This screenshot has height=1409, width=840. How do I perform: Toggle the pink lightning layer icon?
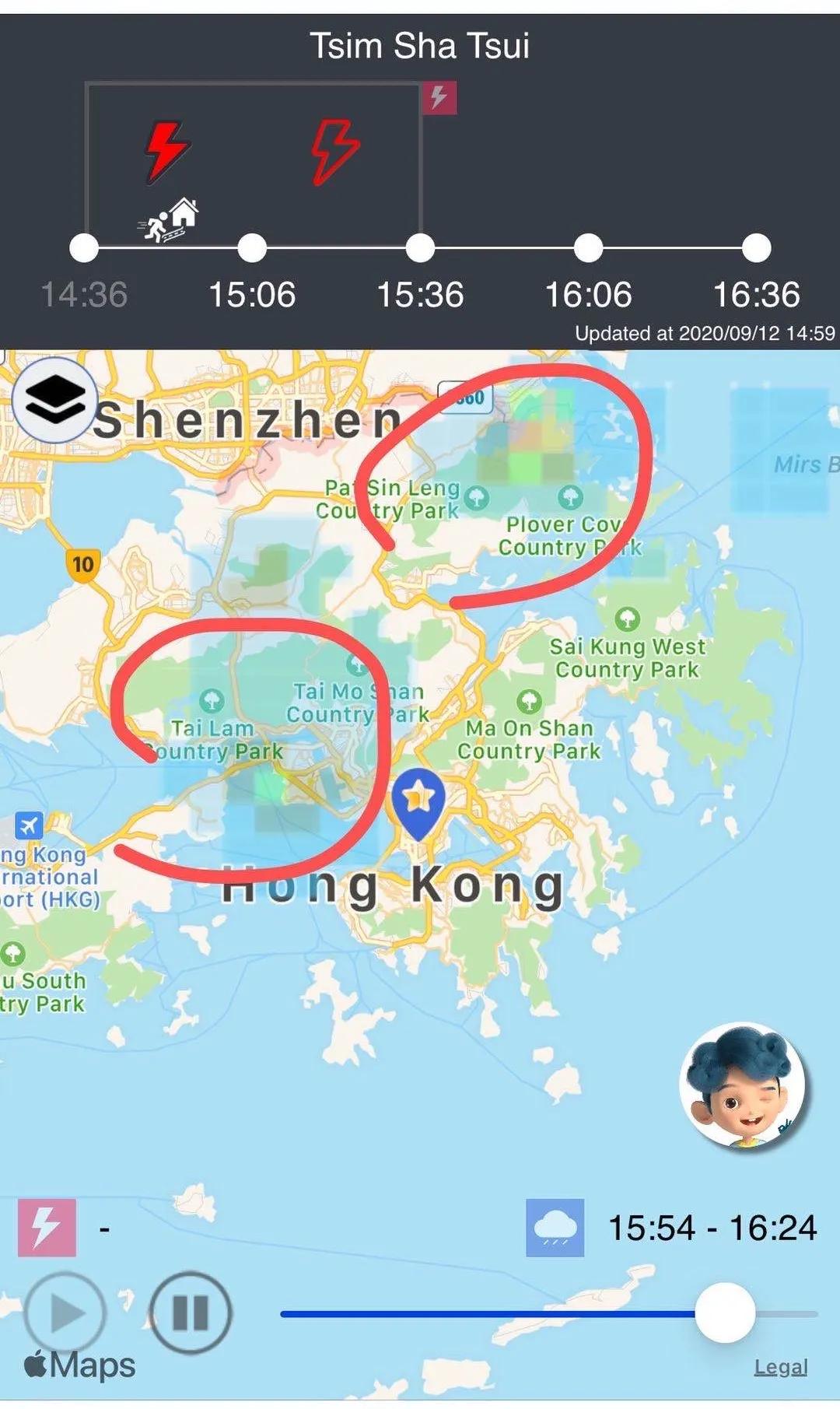(x=47, y=1228)
